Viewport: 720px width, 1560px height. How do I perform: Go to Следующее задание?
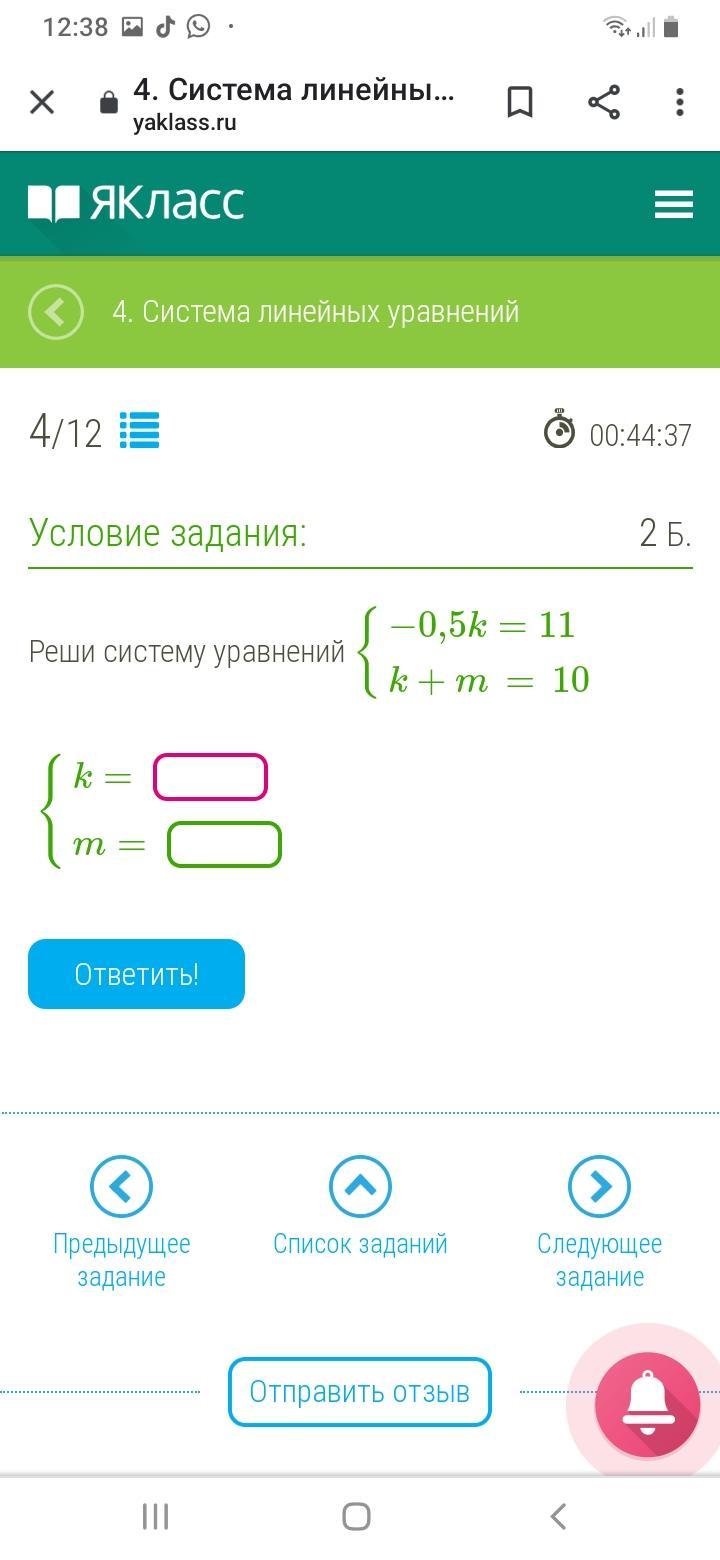pos(599,1187)
